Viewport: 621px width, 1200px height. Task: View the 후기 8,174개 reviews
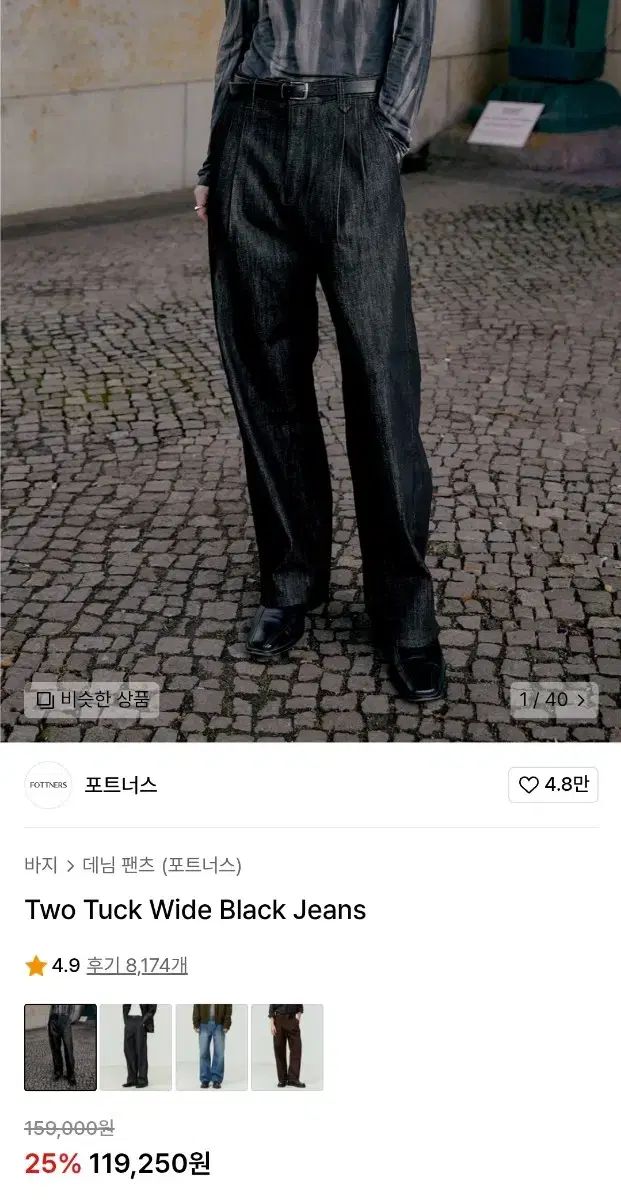[137, 965]
